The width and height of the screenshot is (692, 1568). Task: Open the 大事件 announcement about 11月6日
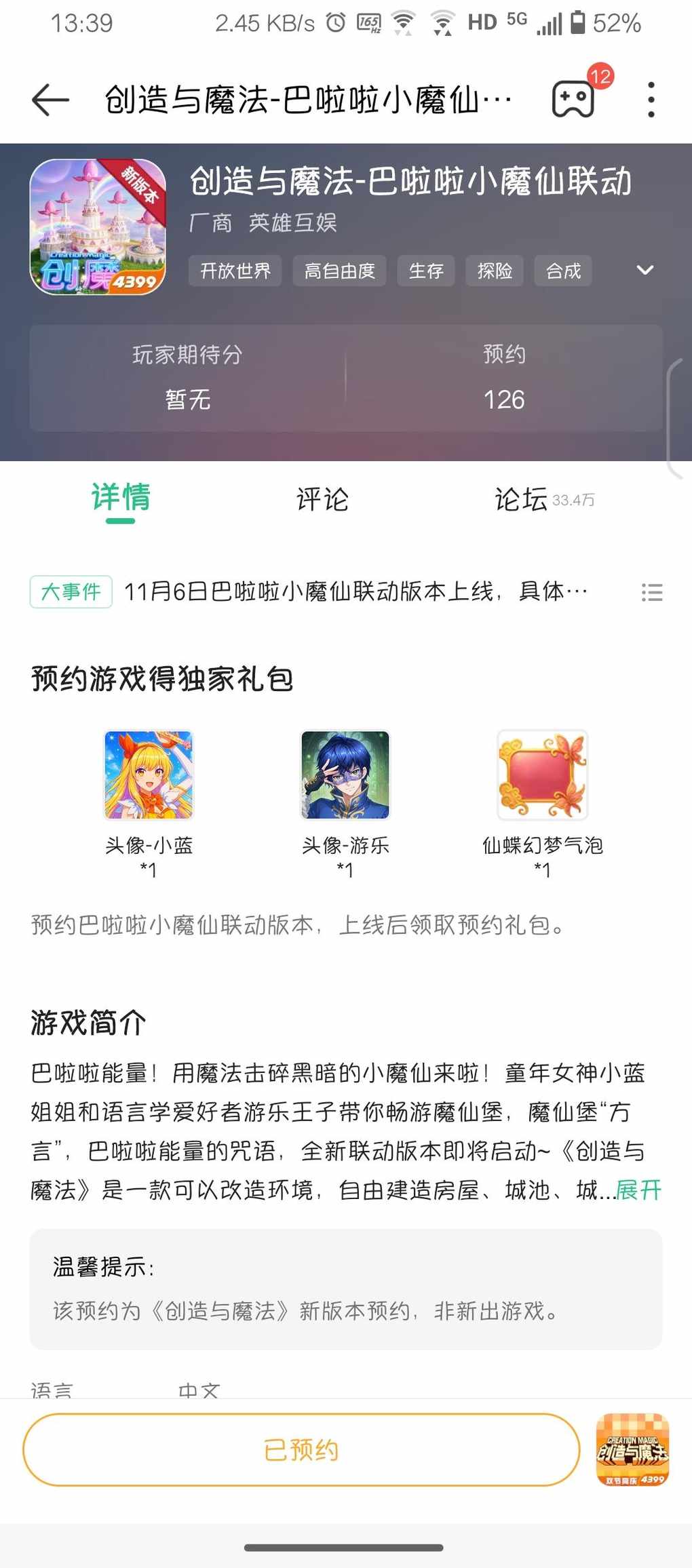point(355,592)
